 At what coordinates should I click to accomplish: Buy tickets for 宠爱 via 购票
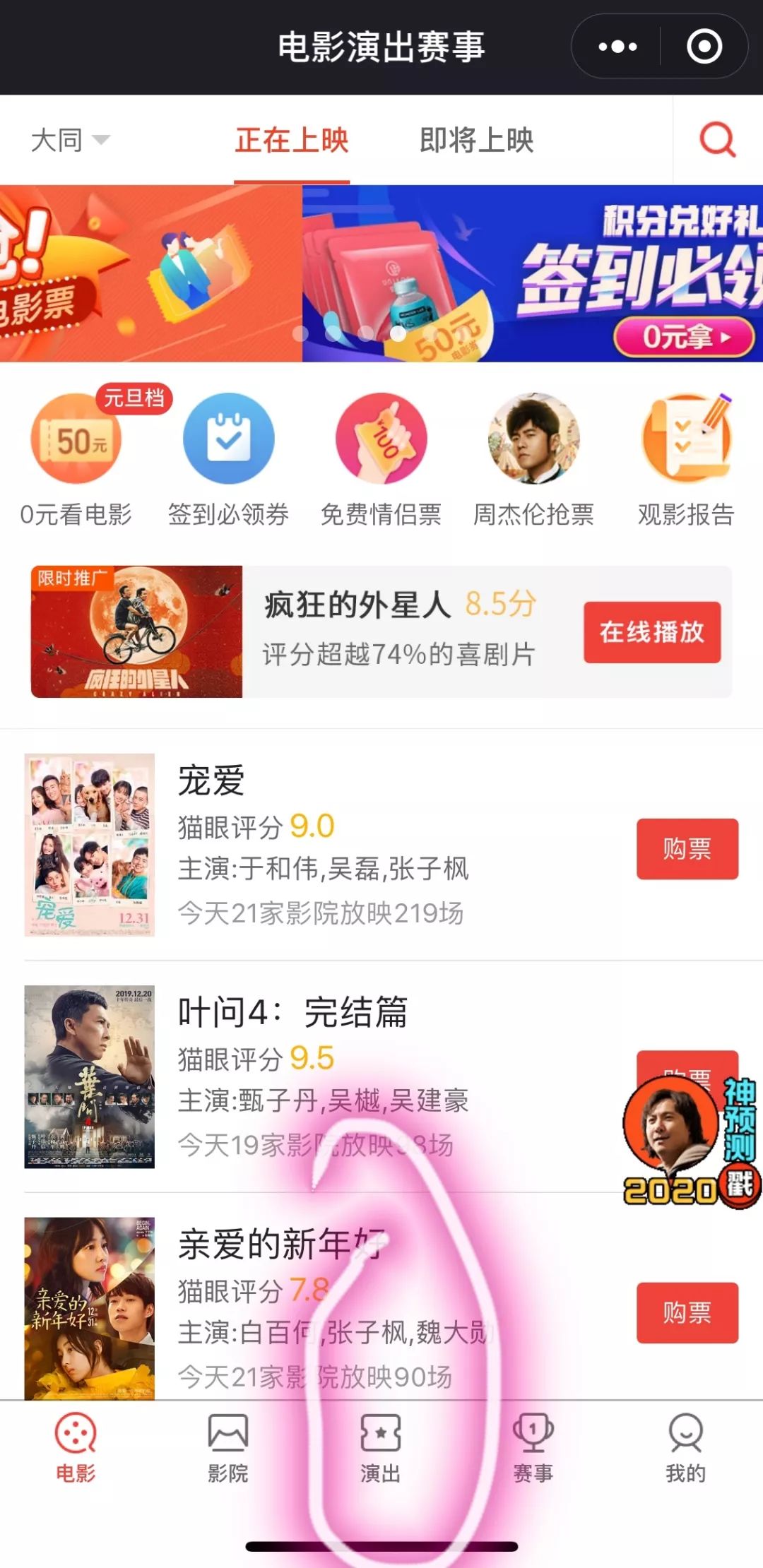pyautogui.click(x=687, y=850)
